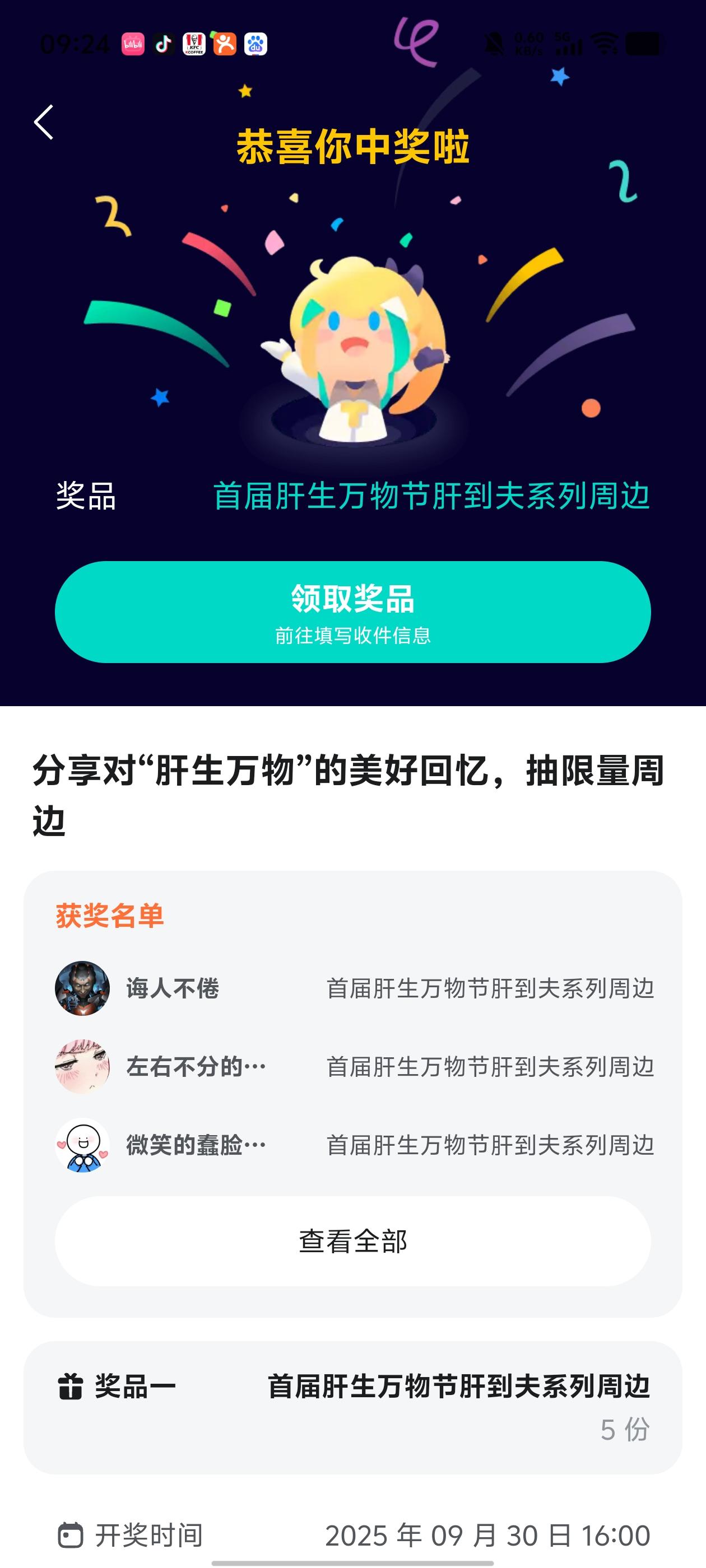
Task: Tap the Wi-Fi indicator in the status bar
Action: (x=604, y=44)
